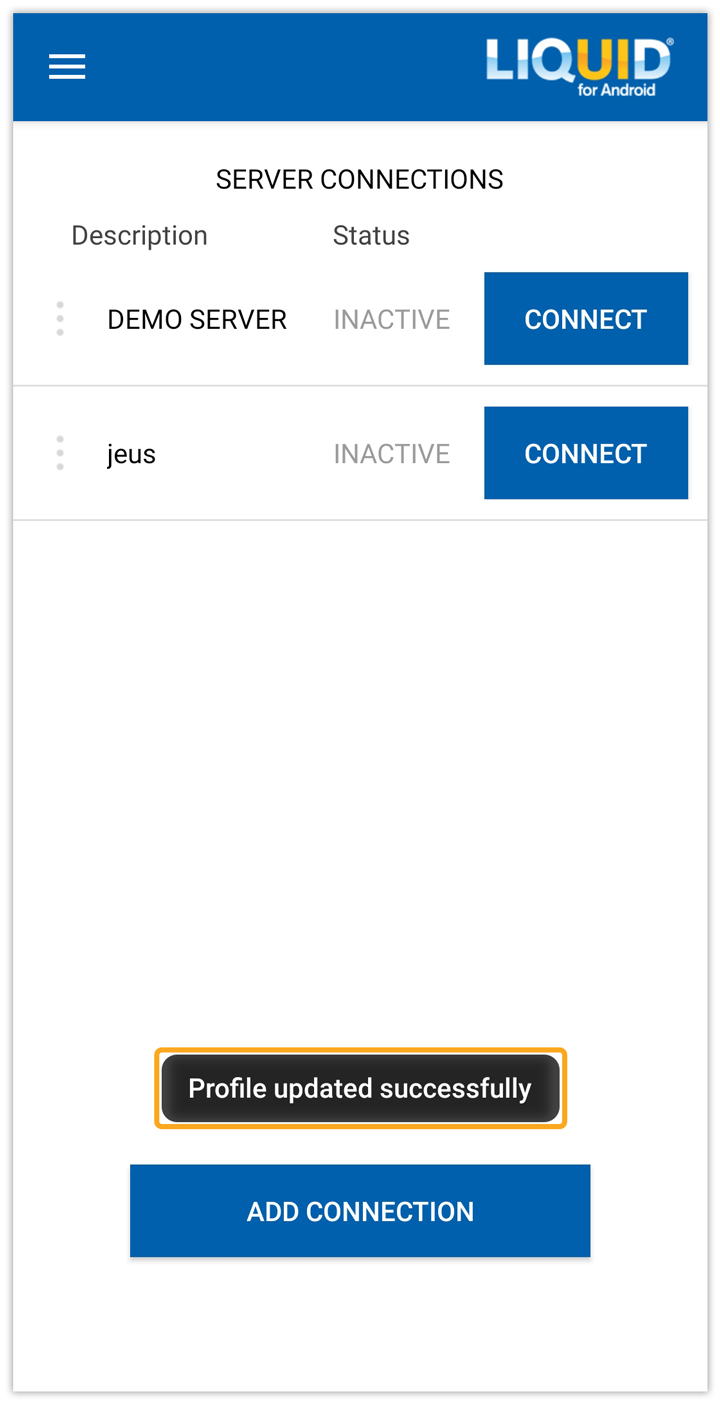Tap ADD CONNECTION button
720x1404 pixels.
pyautogui.click(x=360, y=1211)
